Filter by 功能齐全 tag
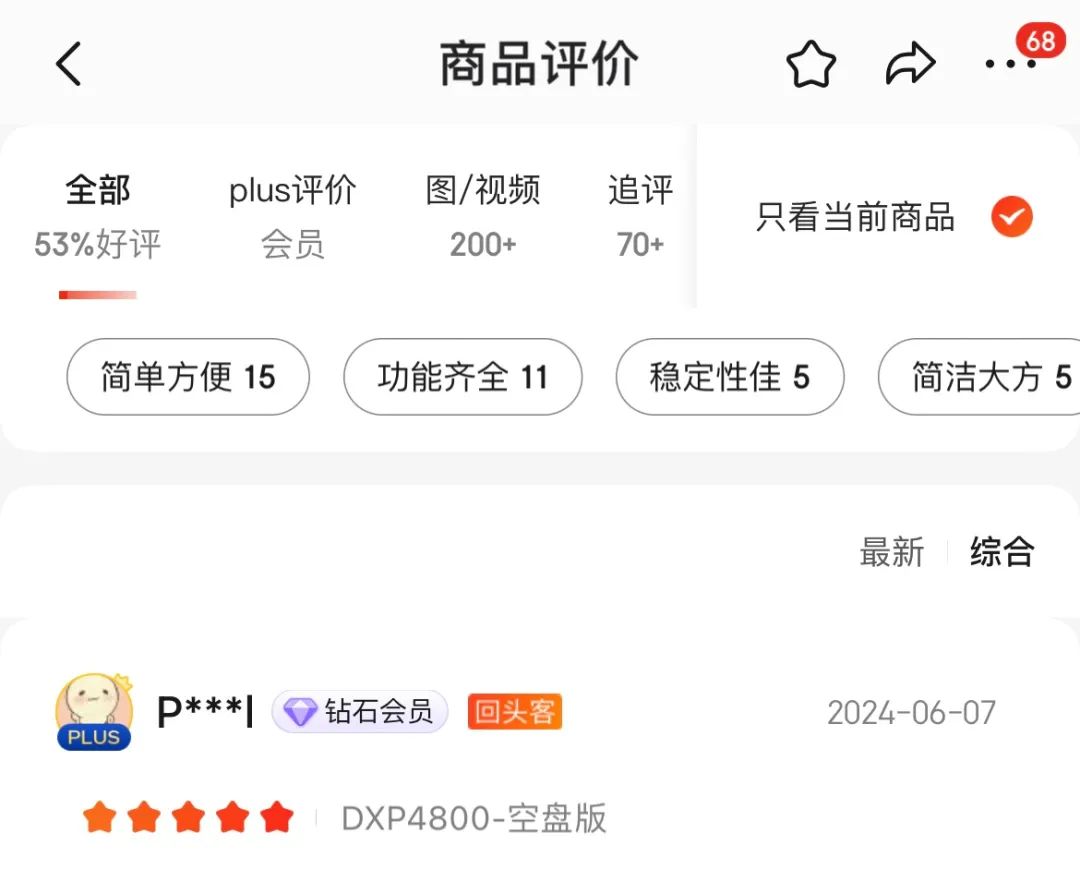Image resolution: width=1080 pixels, height=869 pixels. pos(462,377)
